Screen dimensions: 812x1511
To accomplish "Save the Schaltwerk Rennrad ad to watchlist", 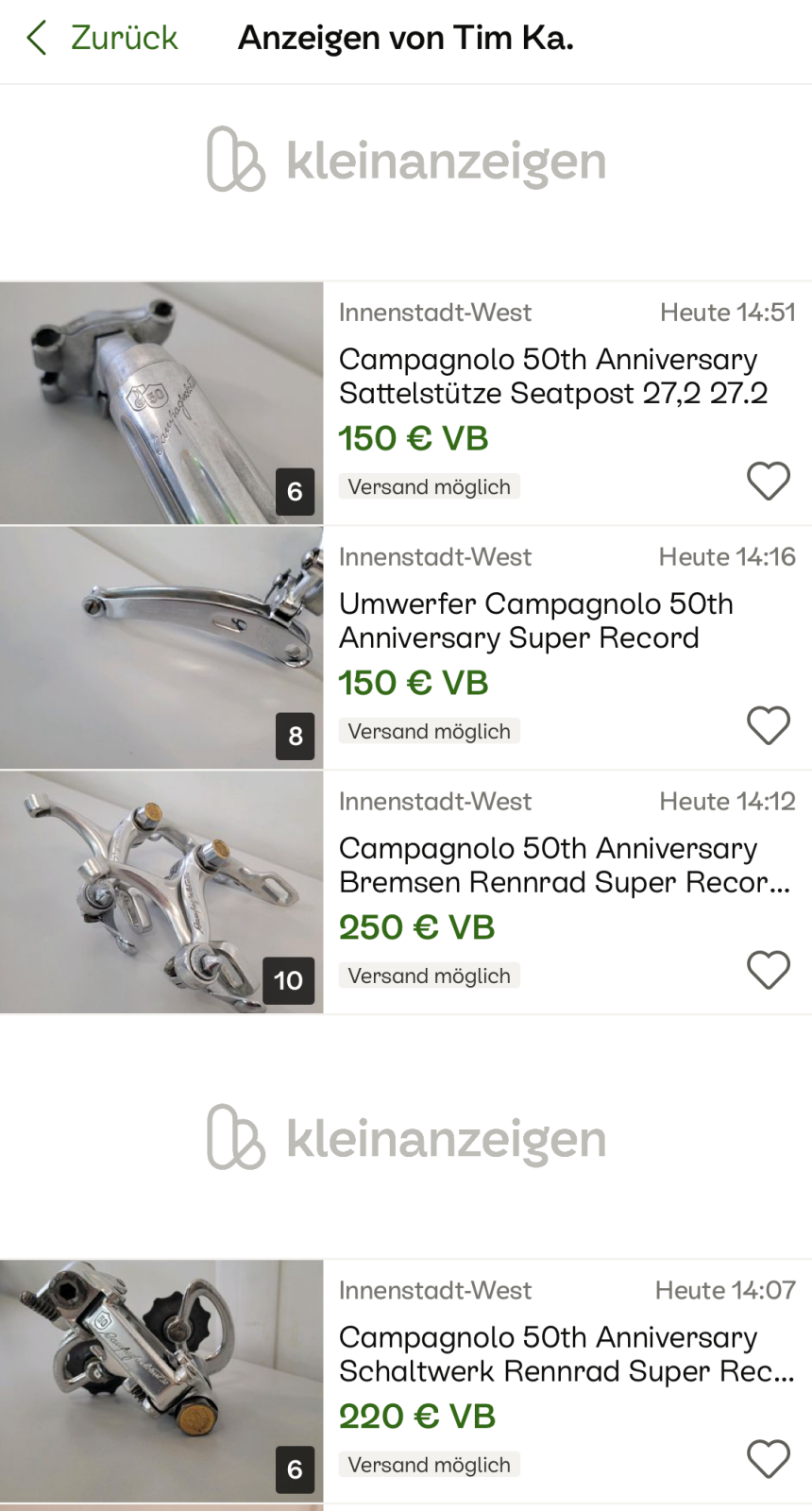I will coord(768,1459).
